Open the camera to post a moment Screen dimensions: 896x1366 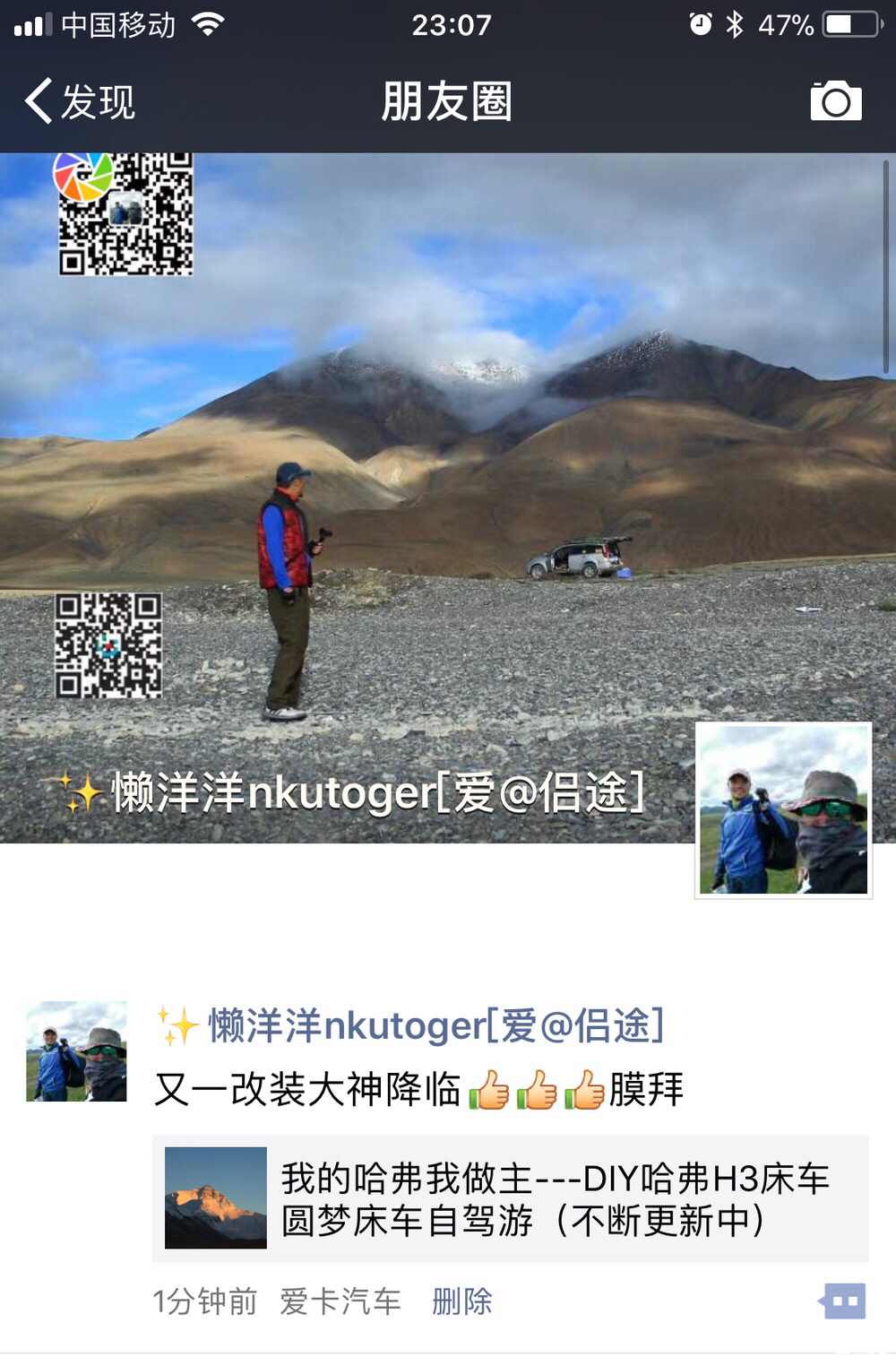pyautogui.click(x=835, y=101)
